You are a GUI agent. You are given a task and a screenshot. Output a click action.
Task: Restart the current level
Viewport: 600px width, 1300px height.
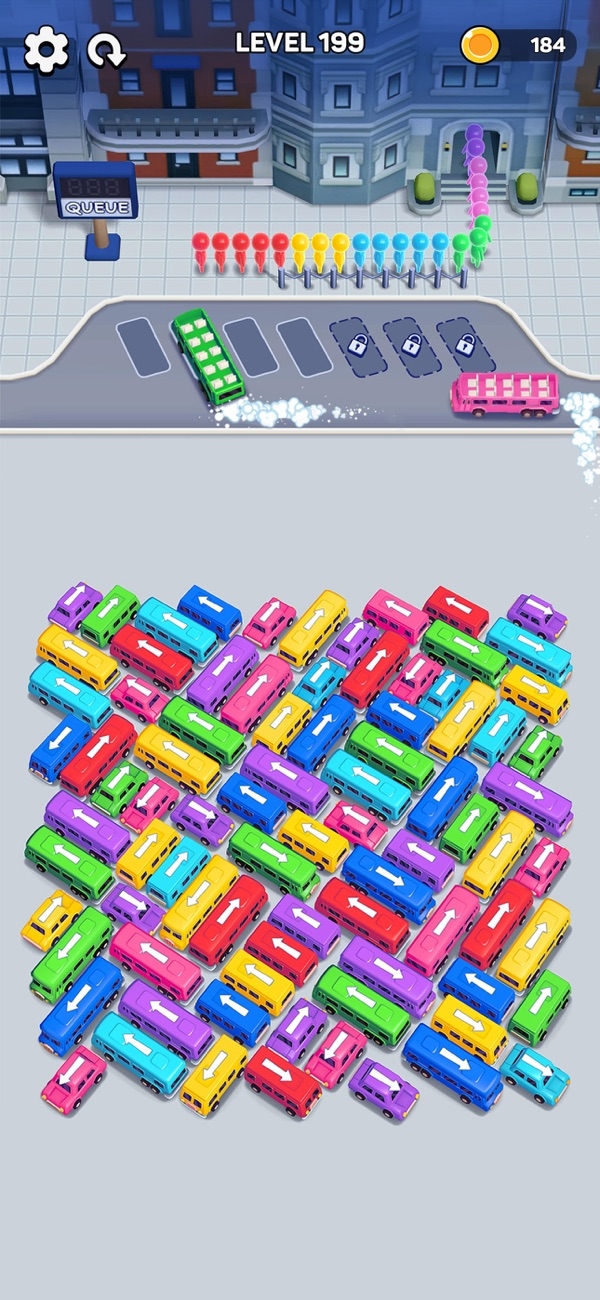point(105,49)
